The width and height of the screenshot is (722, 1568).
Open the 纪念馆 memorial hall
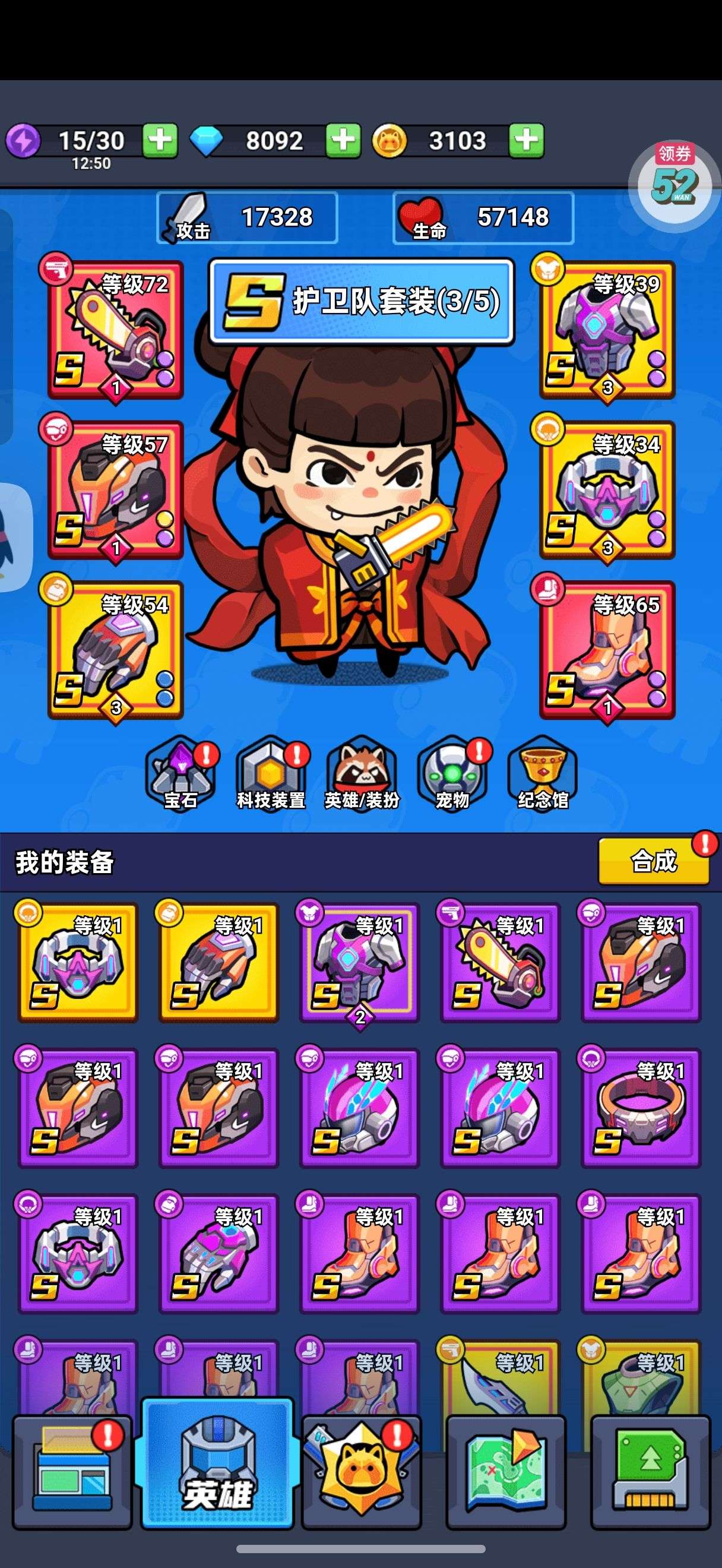pos(543,774)
